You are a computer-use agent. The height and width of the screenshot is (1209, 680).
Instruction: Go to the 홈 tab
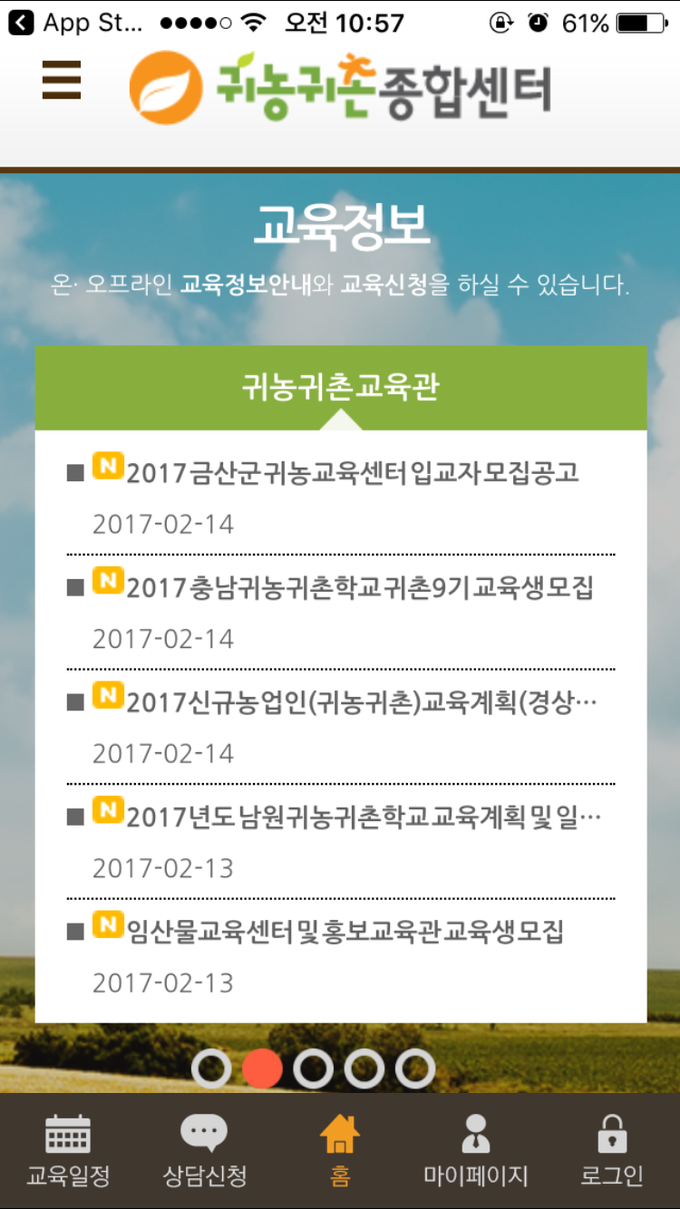pos(340,1150)
